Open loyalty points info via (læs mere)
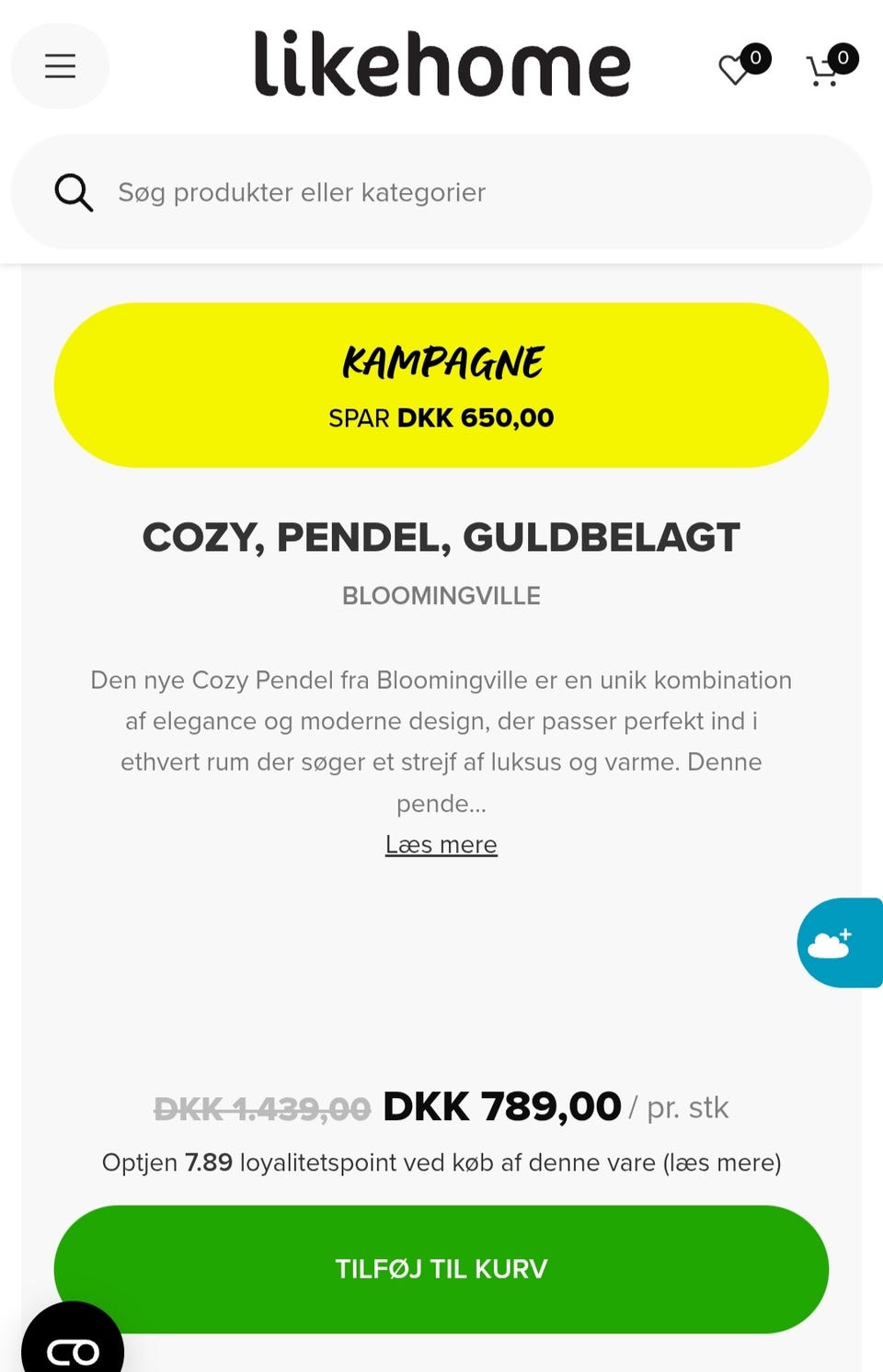 click(722, 1161)
